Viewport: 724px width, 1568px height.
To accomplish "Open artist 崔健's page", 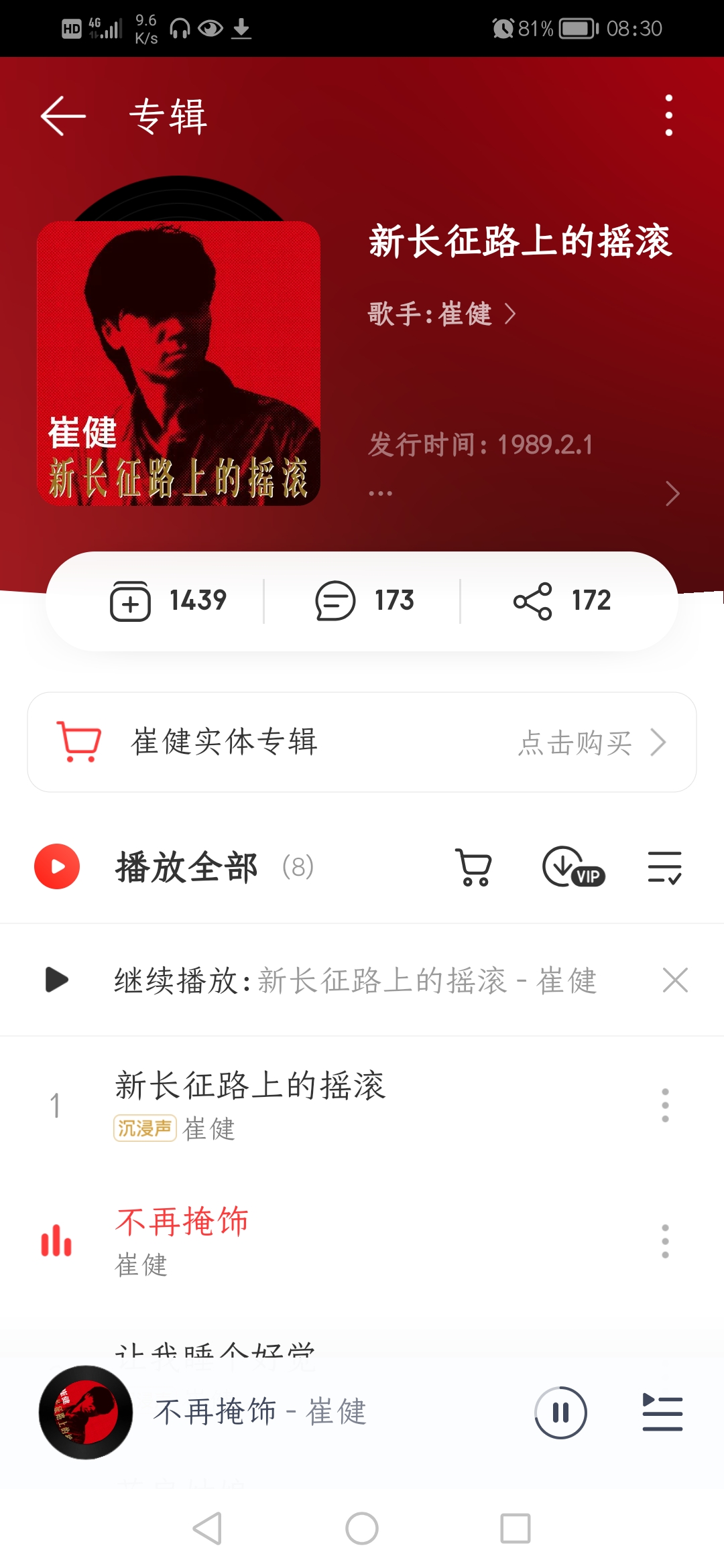I will click(x=442, y=314).
